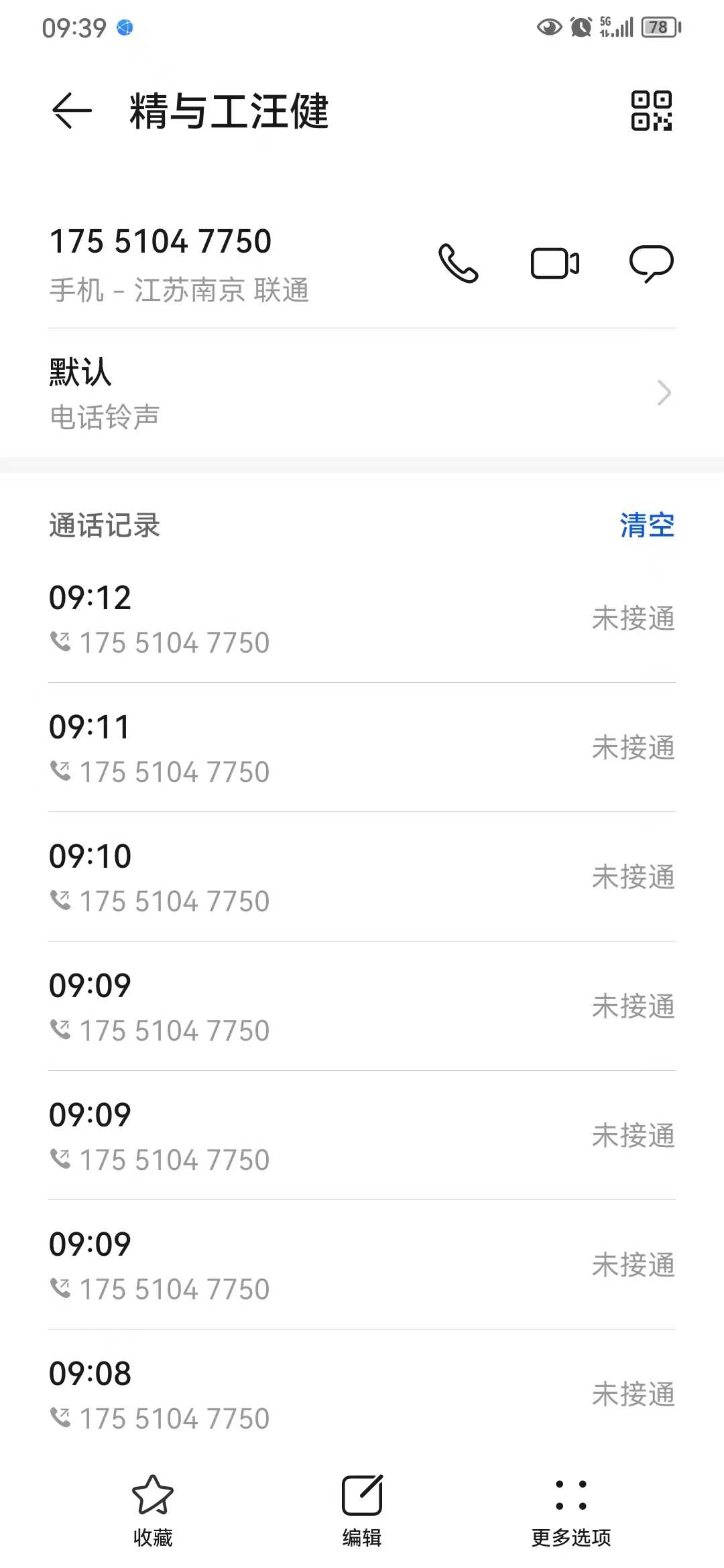Open the 09:08 call record
The image size is (724, 1568).
click(362, 1394)
